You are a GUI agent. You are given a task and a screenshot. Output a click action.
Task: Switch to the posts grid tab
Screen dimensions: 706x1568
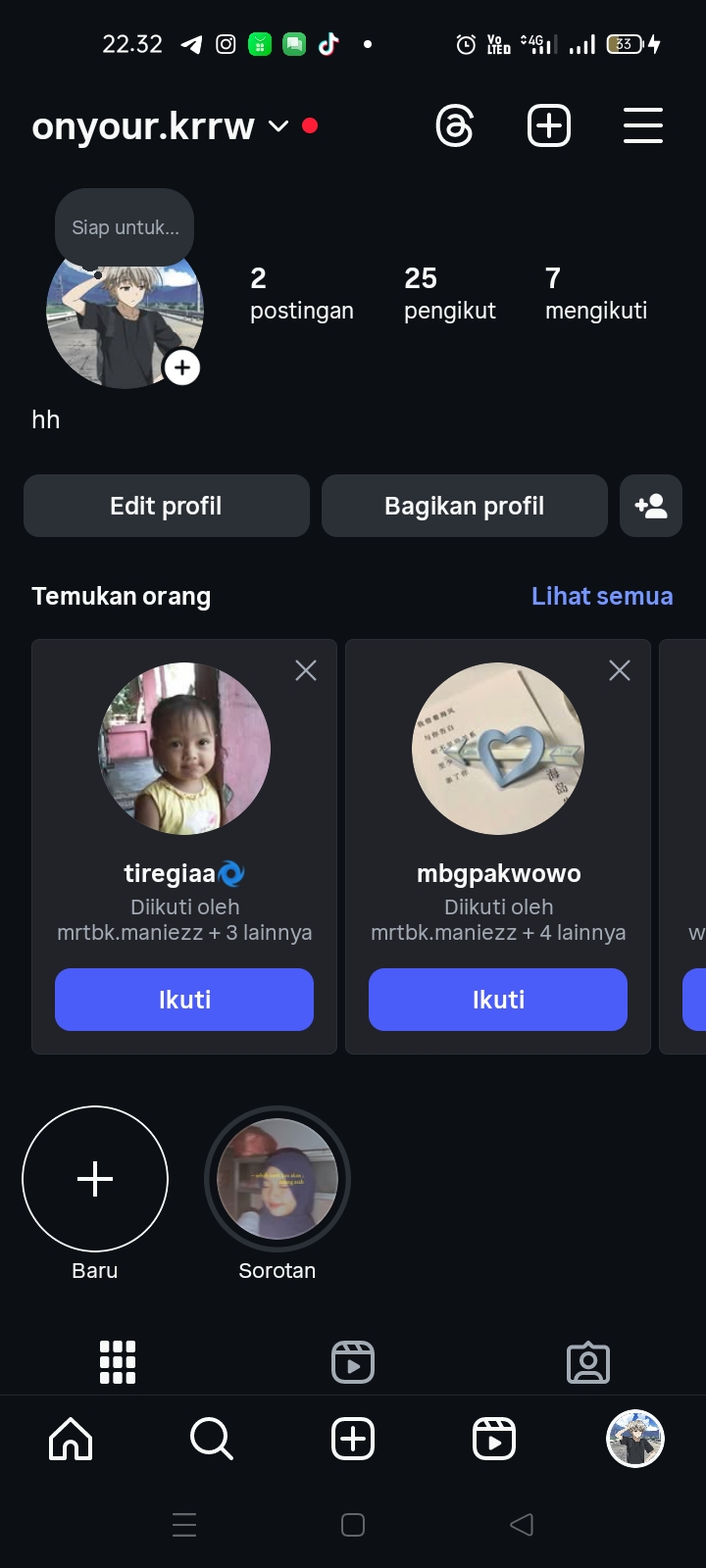click(x=118, y=1362)
